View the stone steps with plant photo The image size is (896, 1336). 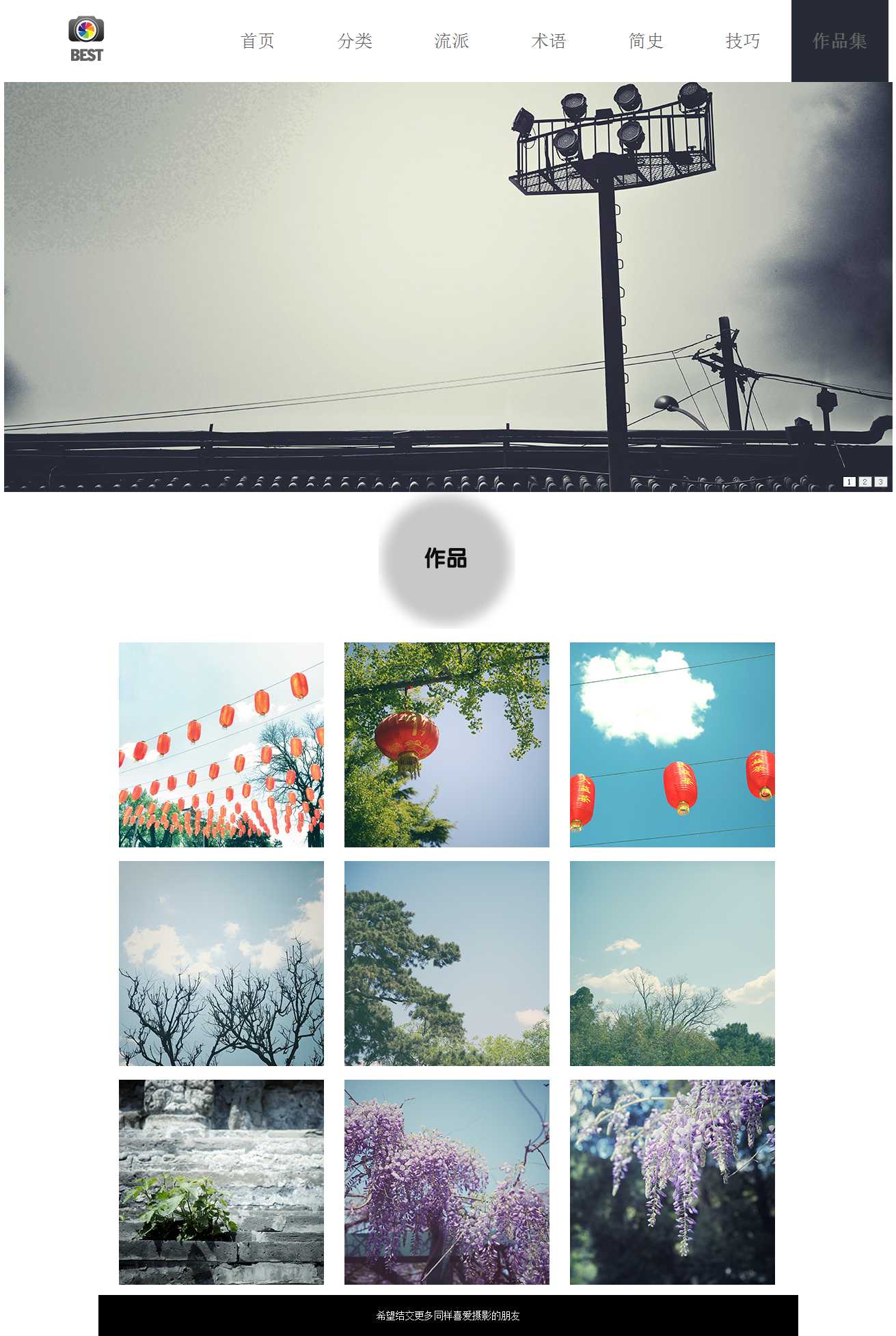[x=221, y=1182]
